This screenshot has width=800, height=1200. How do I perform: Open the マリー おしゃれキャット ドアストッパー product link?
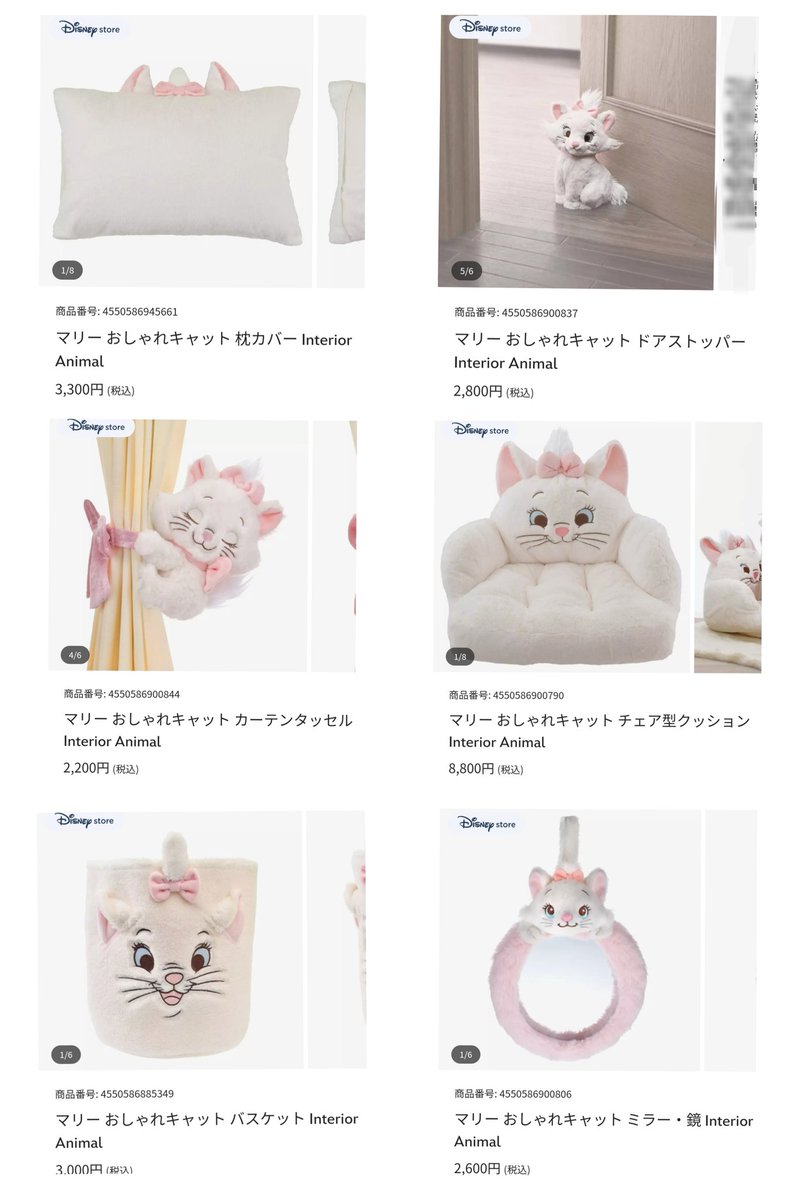click(598, 340)
